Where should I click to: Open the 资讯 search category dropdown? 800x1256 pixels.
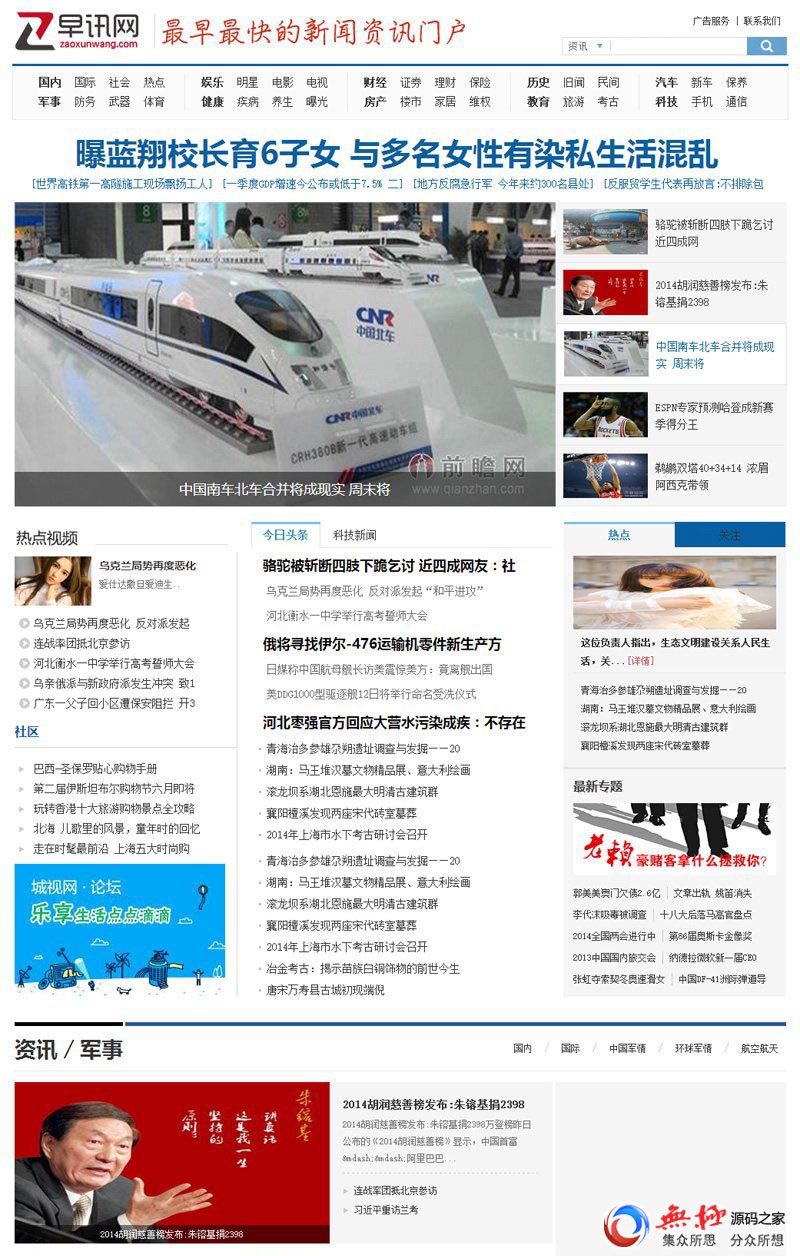pyautogui.click(x=585, y=46)
